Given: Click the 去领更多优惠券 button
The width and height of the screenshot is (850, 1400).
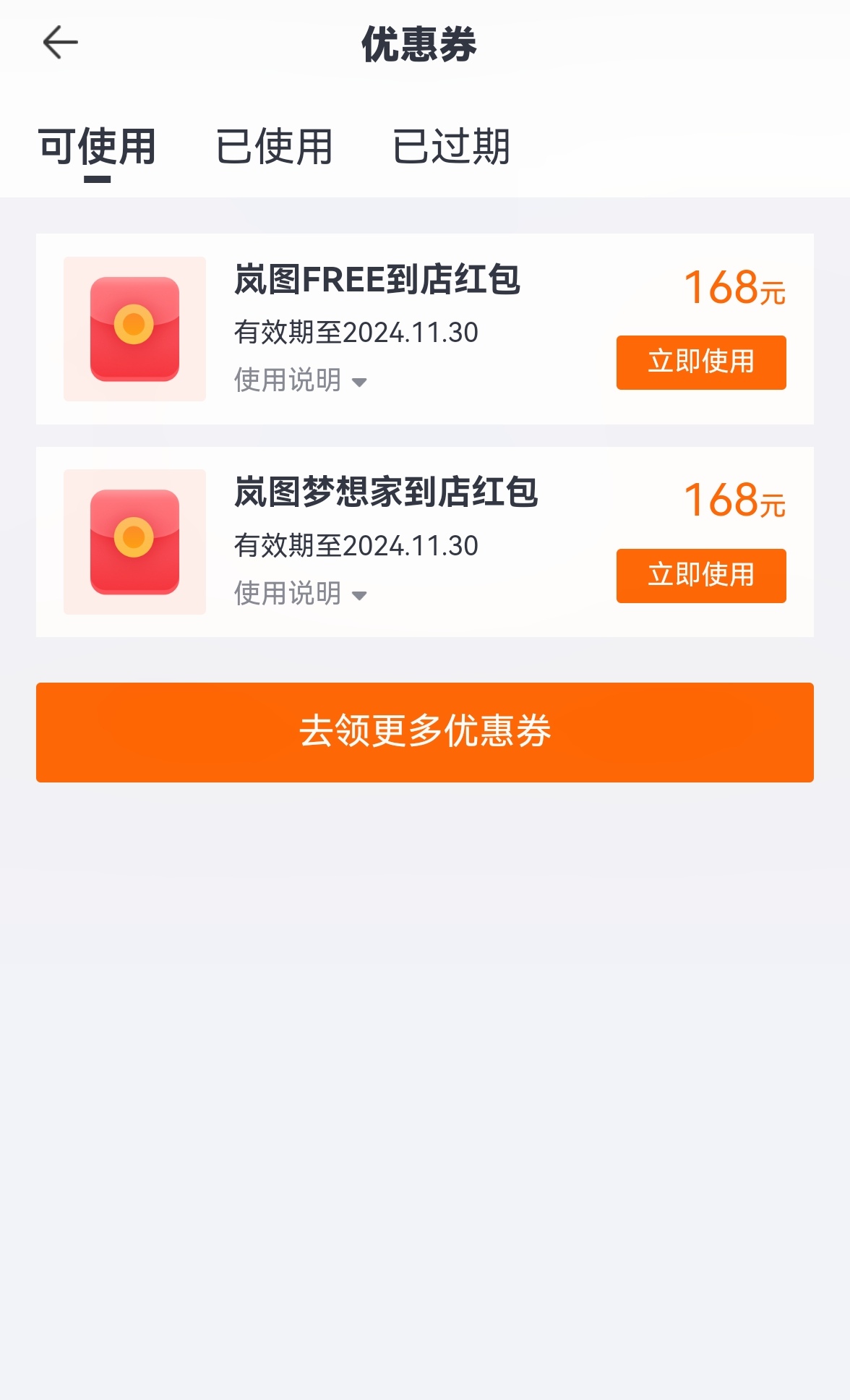Looking at the screenshot, I should coord(425,732).
